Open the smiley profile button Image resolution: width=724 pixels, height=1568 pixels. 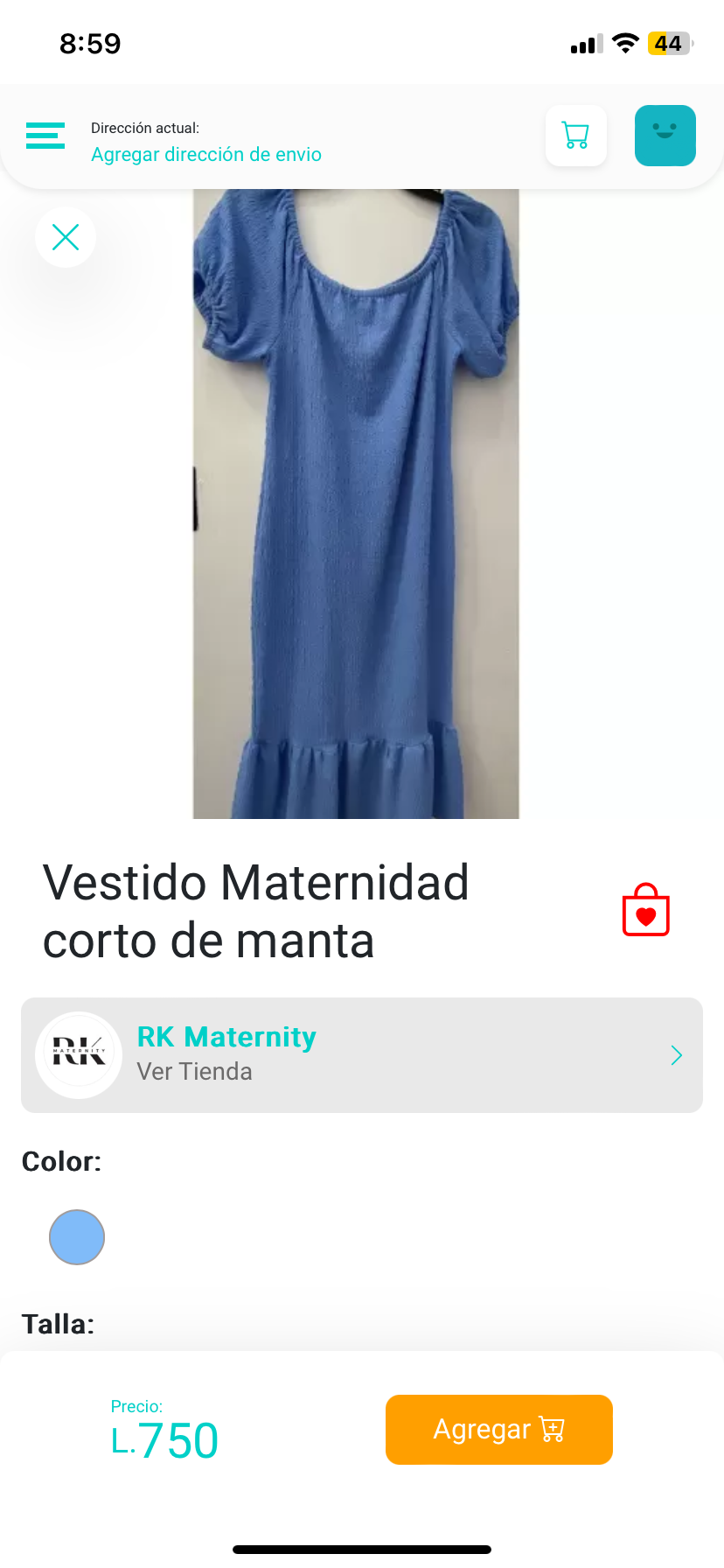point(665,136)
